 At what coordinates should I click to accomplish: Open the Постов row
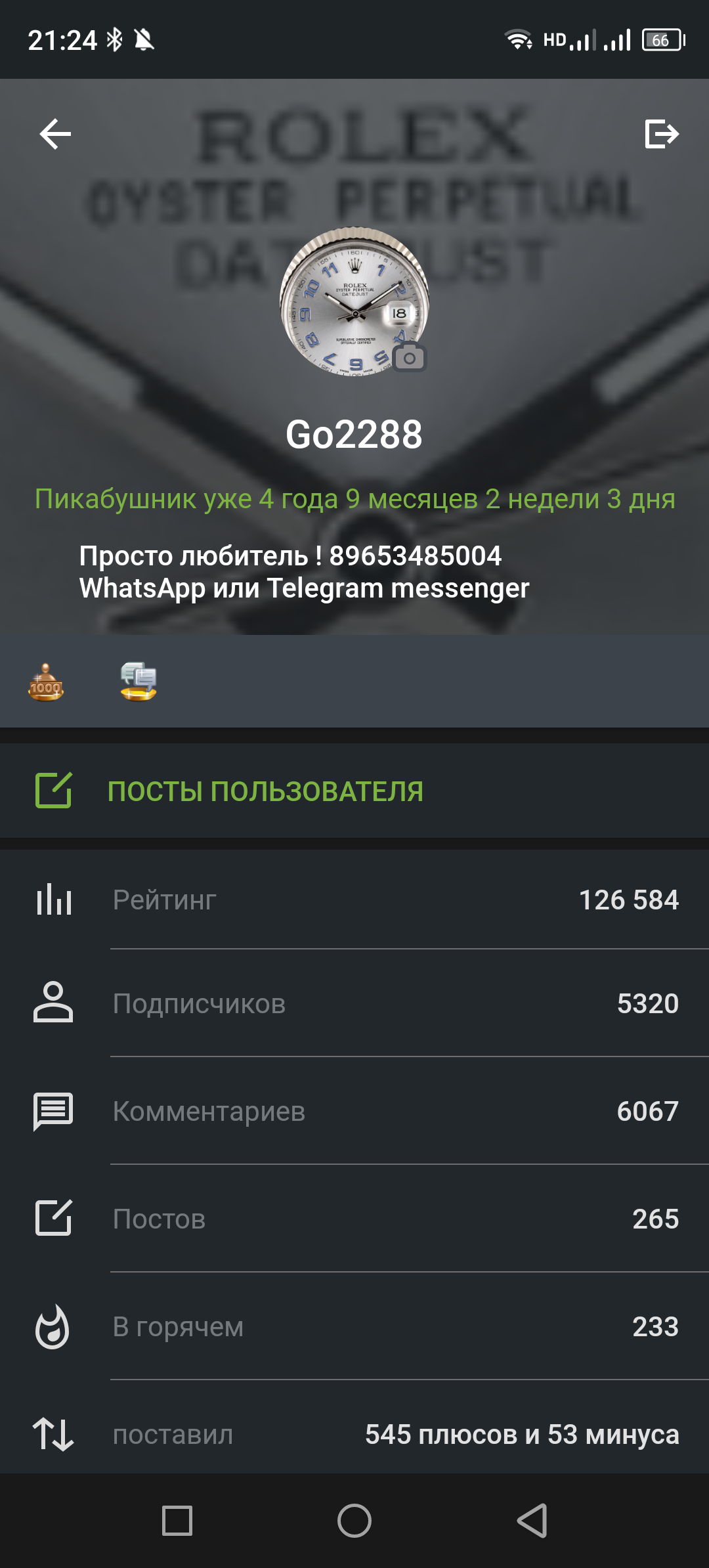point(354,1219)
